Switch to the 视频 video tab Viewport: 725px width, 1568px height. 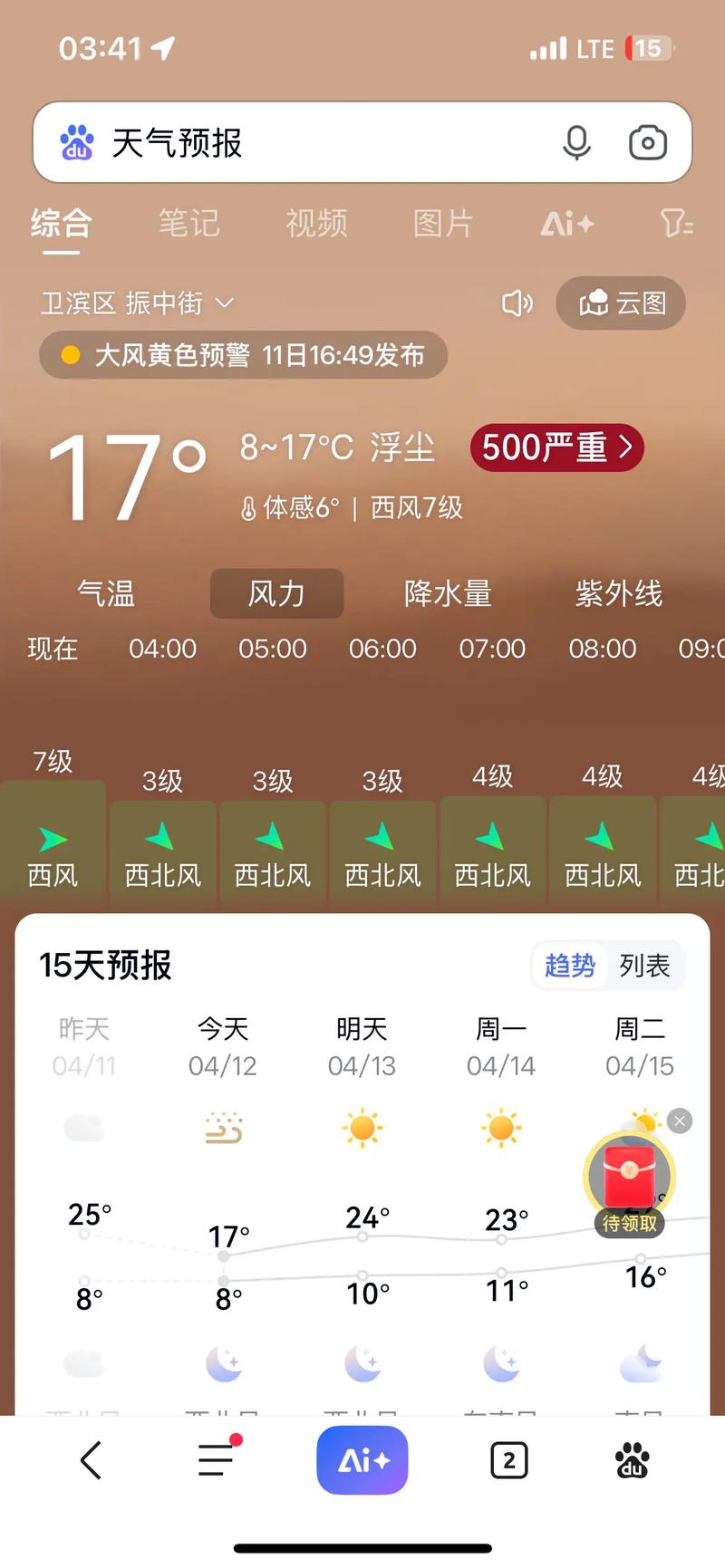pyautogui.click(x=314, y=224)
